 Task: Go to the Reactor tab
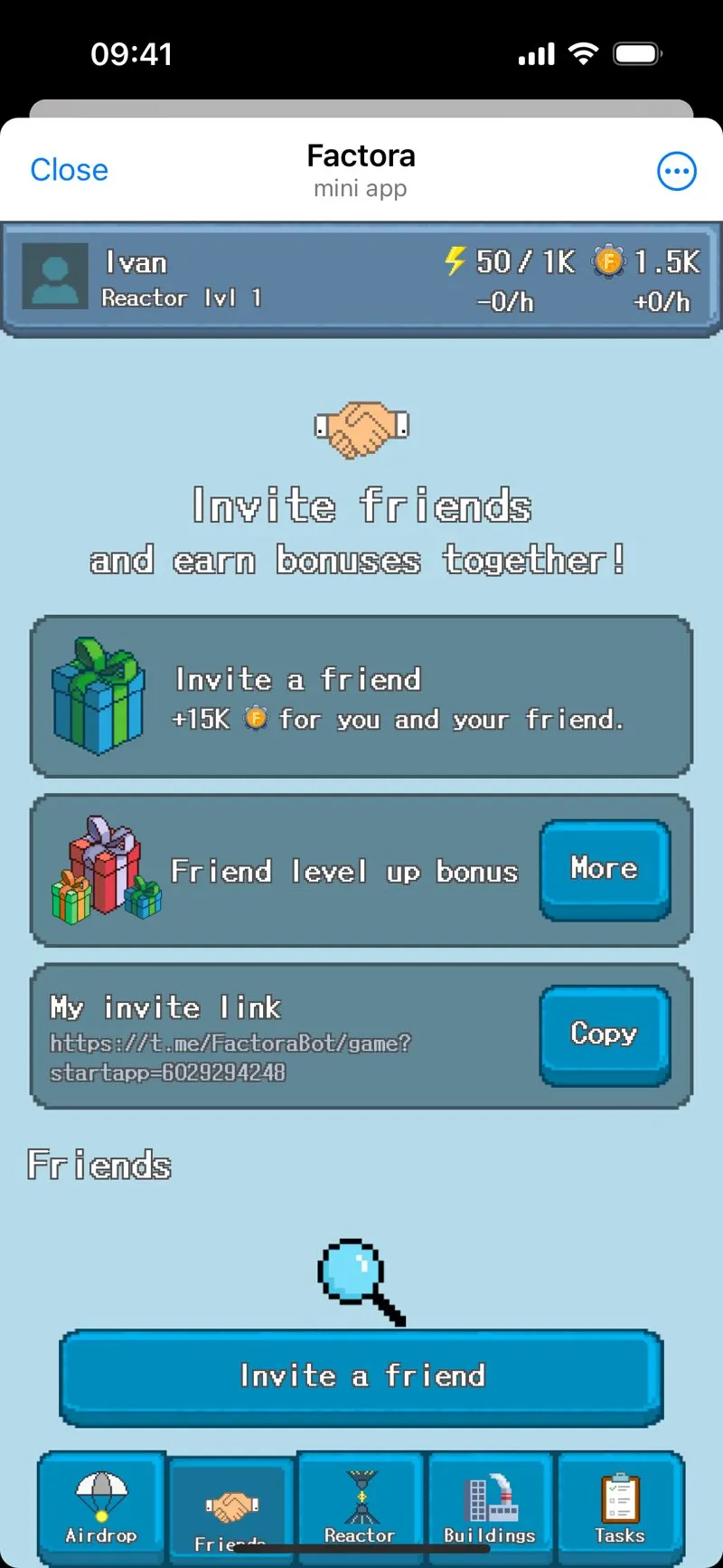[x=361, y=1507]
